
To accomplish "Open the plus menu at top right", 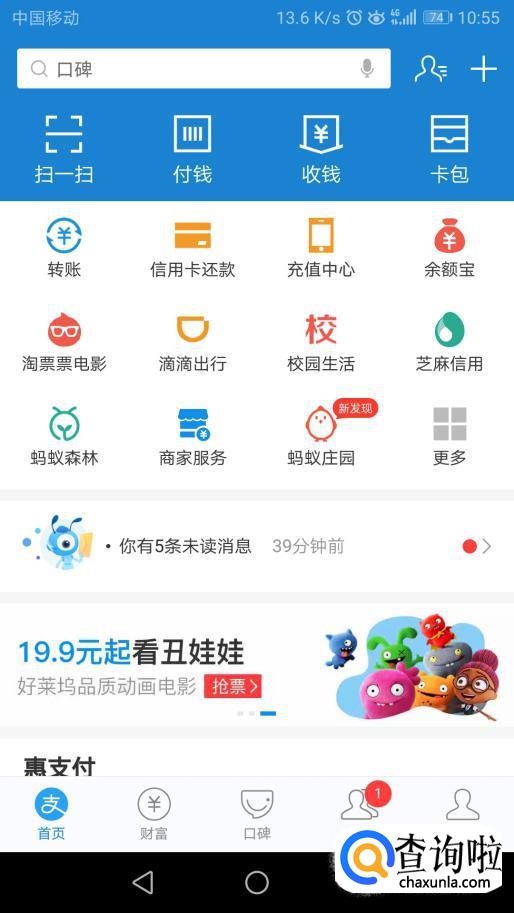I will (x=484, y=69).
